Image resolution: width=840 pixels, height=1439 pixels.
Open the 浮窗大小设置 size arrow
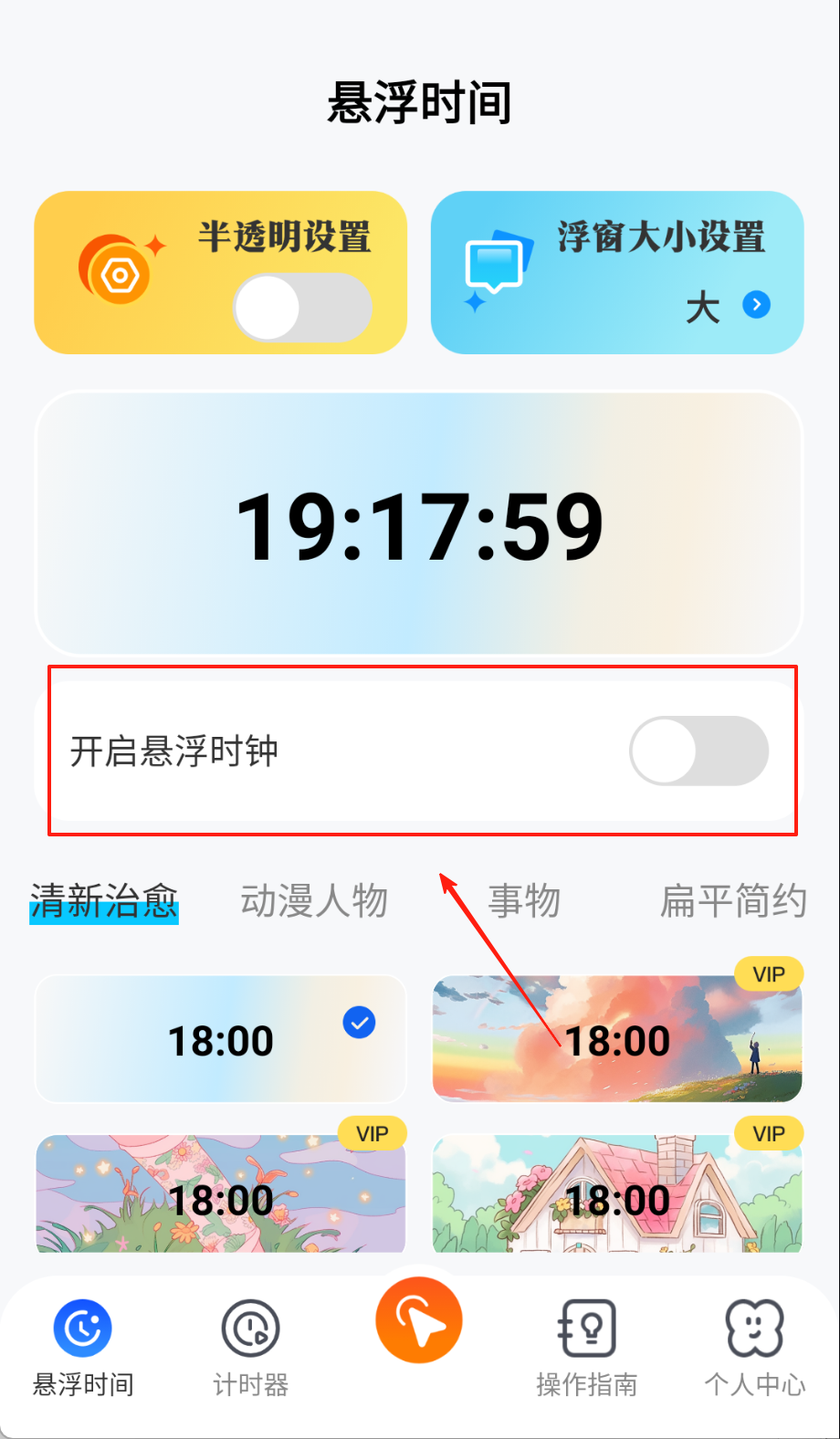click(756, 305)
